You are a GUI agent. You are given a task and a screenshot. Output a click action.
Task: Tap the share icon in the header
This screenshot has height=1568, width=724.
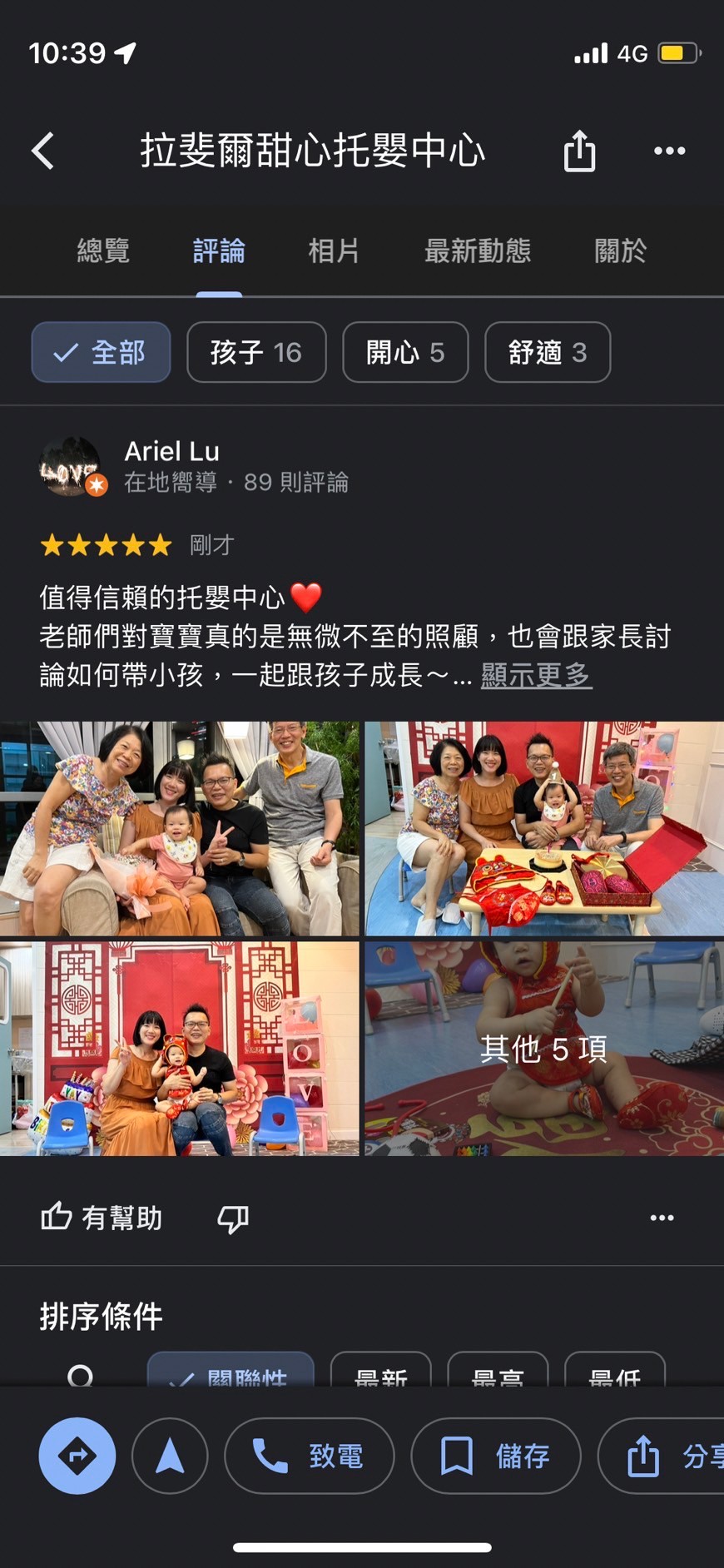click(x=579, y=151)
